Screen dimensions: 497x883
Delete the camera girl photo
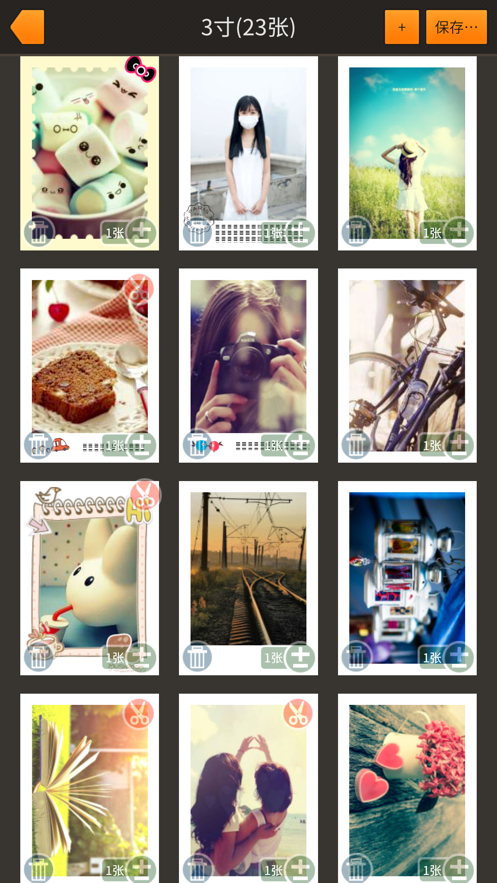tap(197, 445)
